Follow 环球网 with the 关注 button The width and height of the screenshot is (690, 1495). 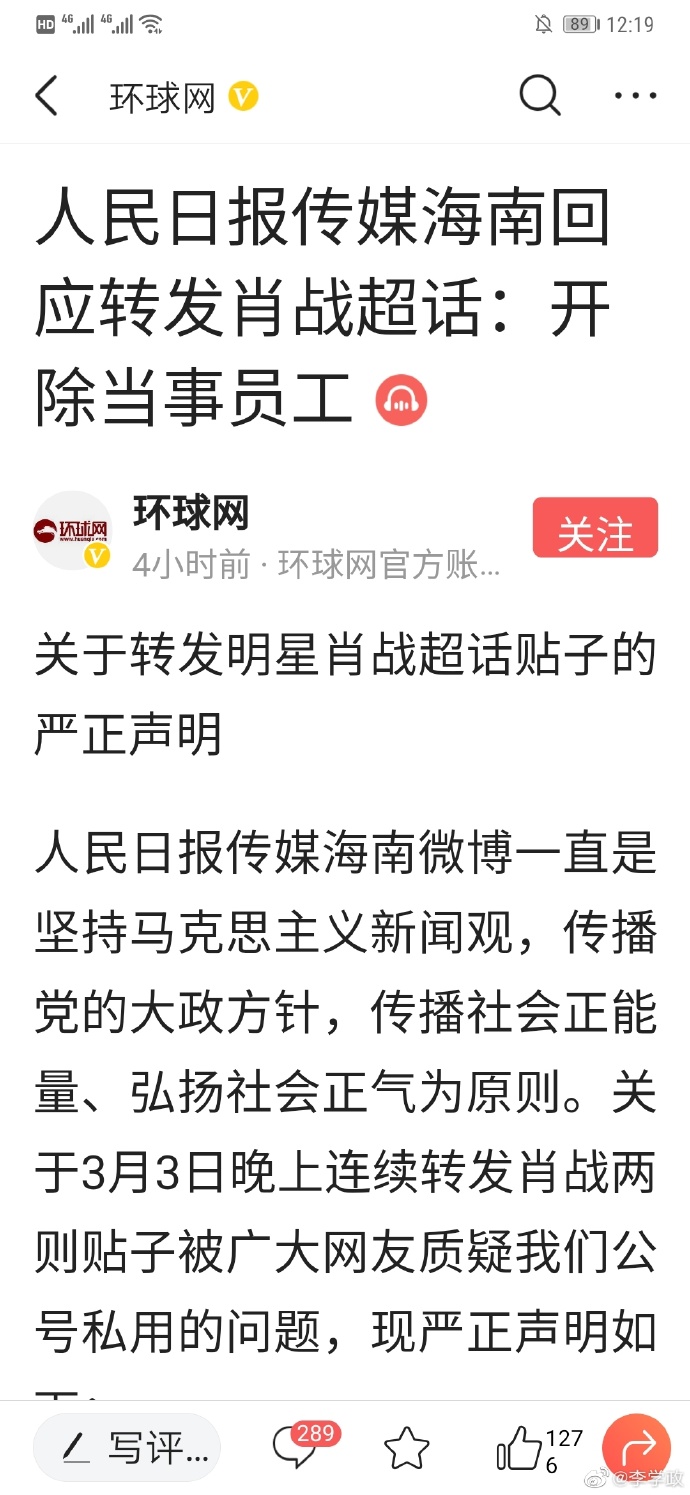click(595, 528)
